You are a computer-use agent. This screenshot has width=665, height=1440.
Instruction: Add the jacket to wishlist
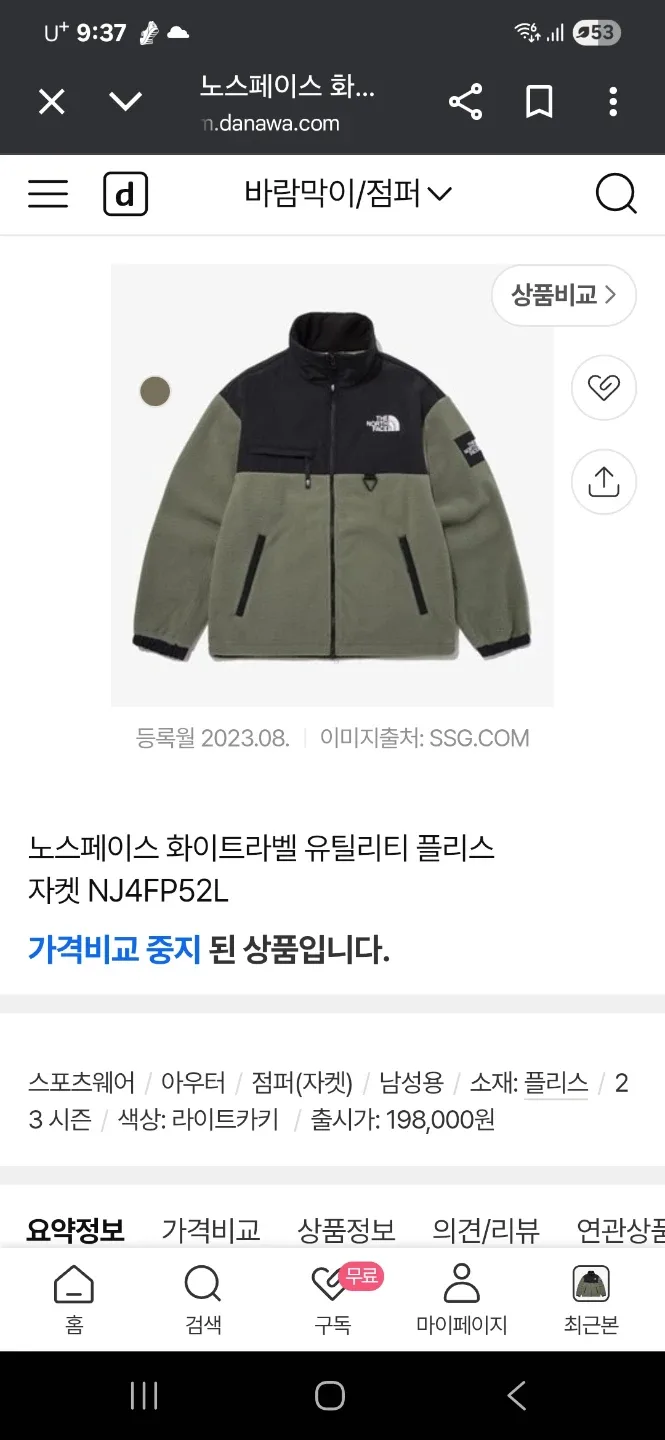pos(603,387)
